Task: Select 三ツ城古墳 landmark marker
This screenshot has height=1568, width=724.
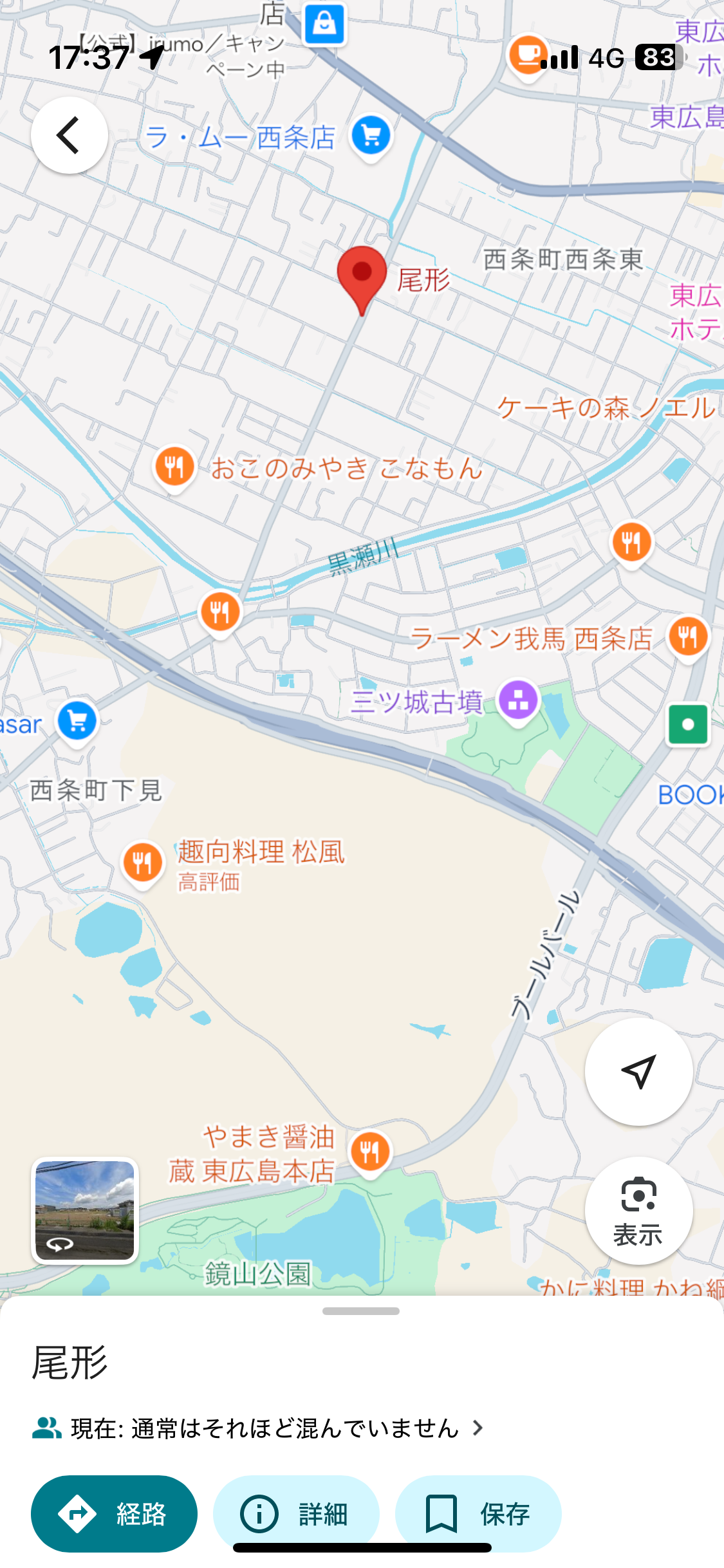Action: click(x=518, y=702)
